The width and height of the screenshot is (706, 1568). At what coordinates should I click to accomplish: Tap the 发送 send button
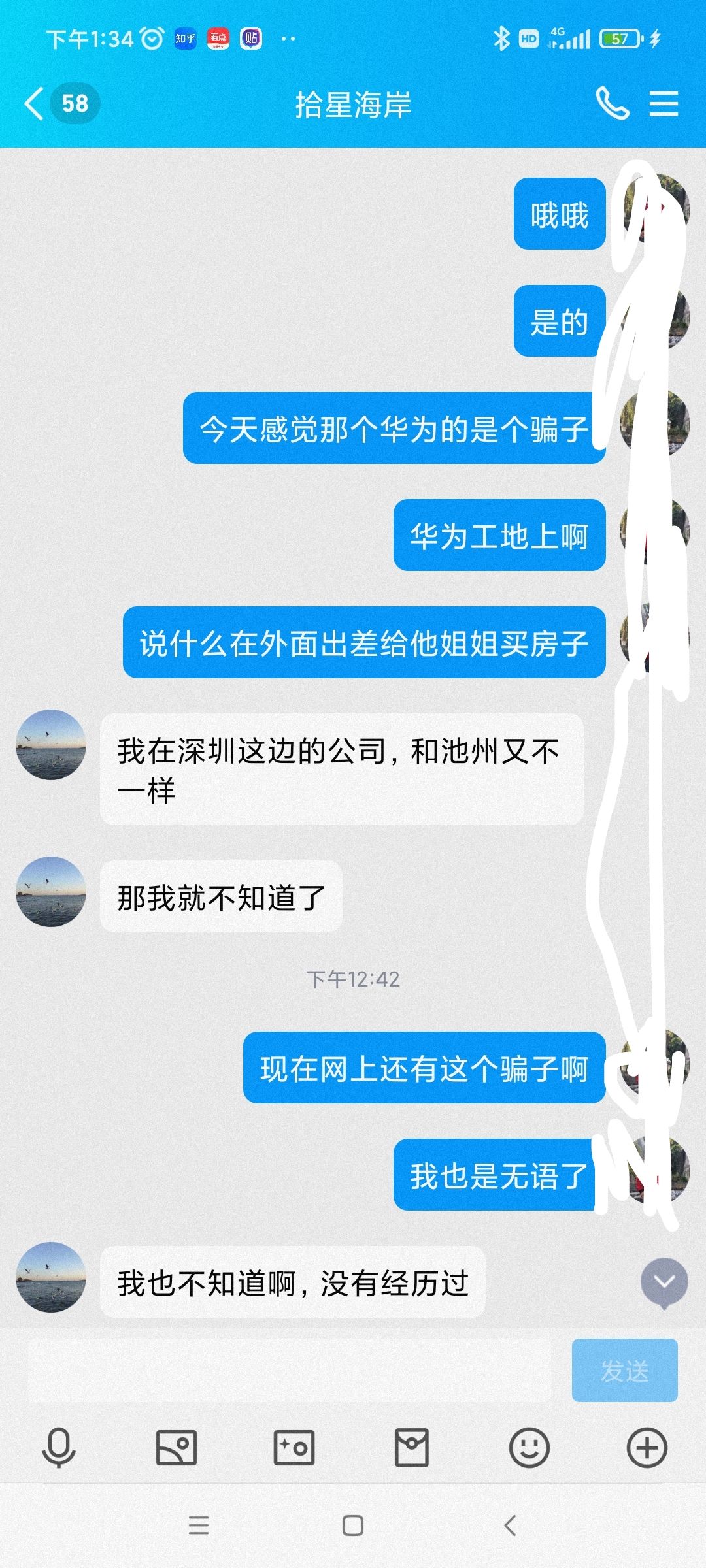point(624,1371)
